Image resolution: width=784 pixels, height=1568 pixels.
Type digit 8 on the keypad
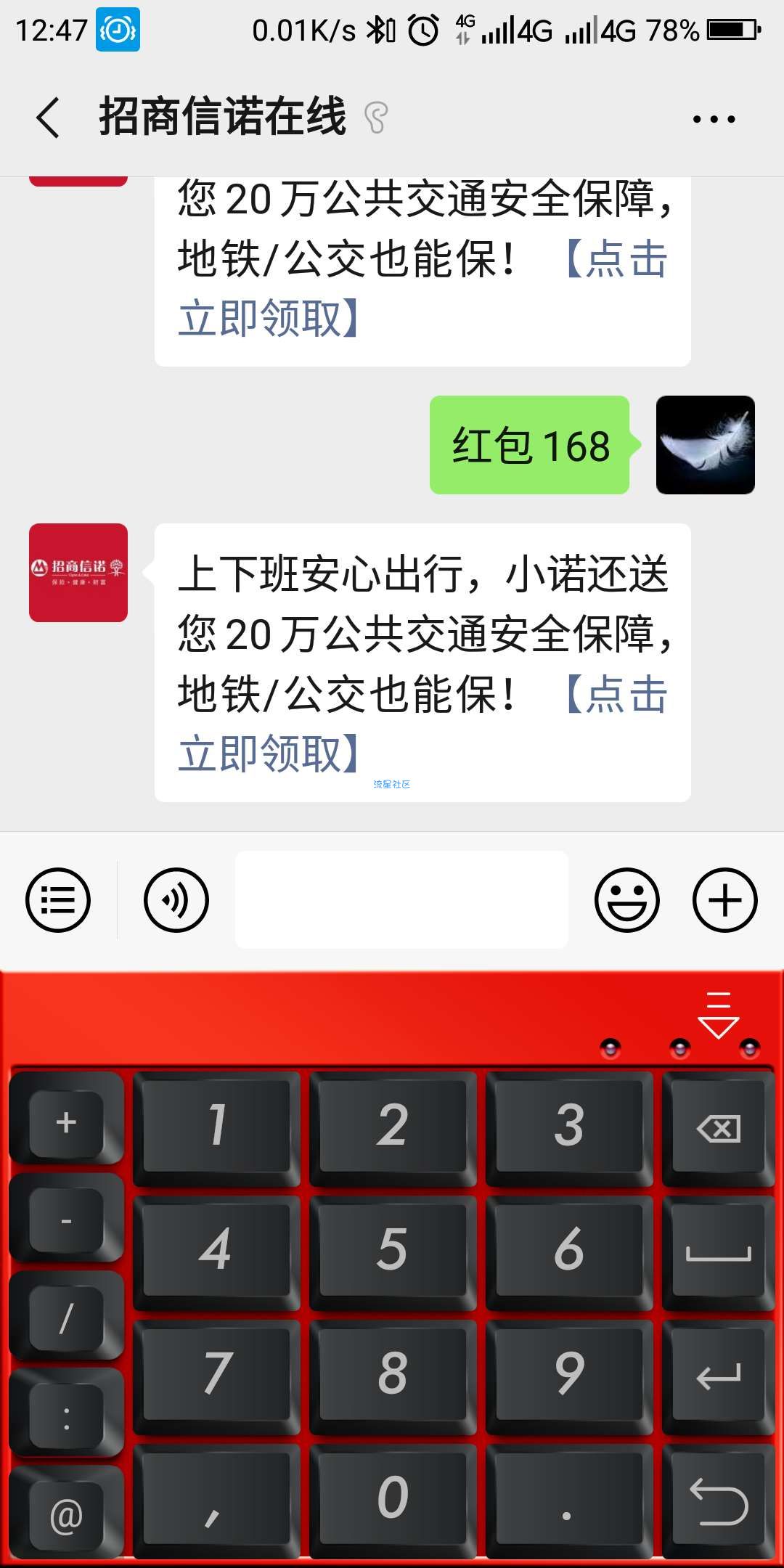click(x=392, y=1373)
